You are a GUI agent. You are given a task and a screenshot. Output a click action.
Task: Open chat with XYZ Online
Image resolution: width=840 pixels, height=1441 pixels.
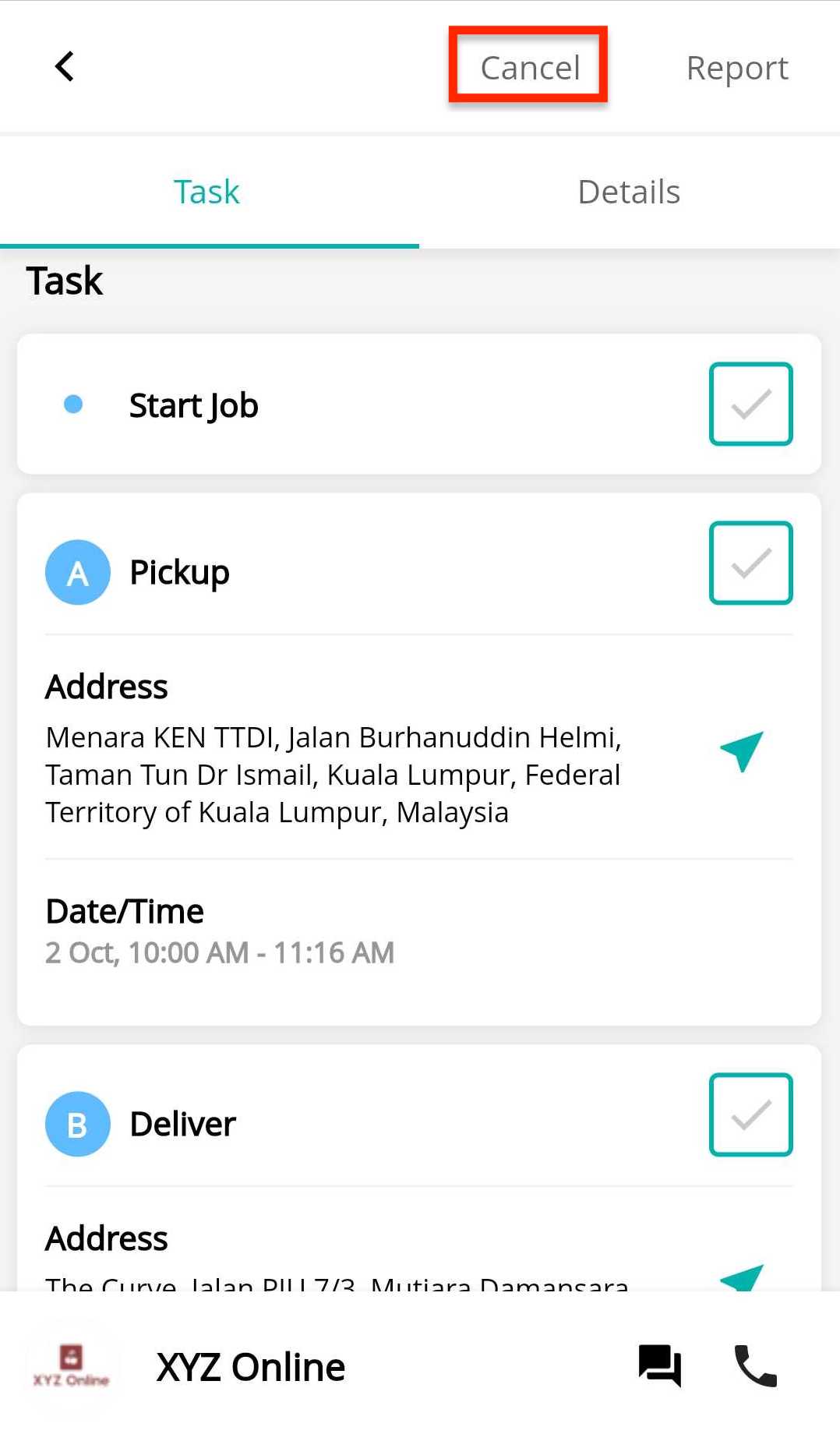tap(659, 1365)
